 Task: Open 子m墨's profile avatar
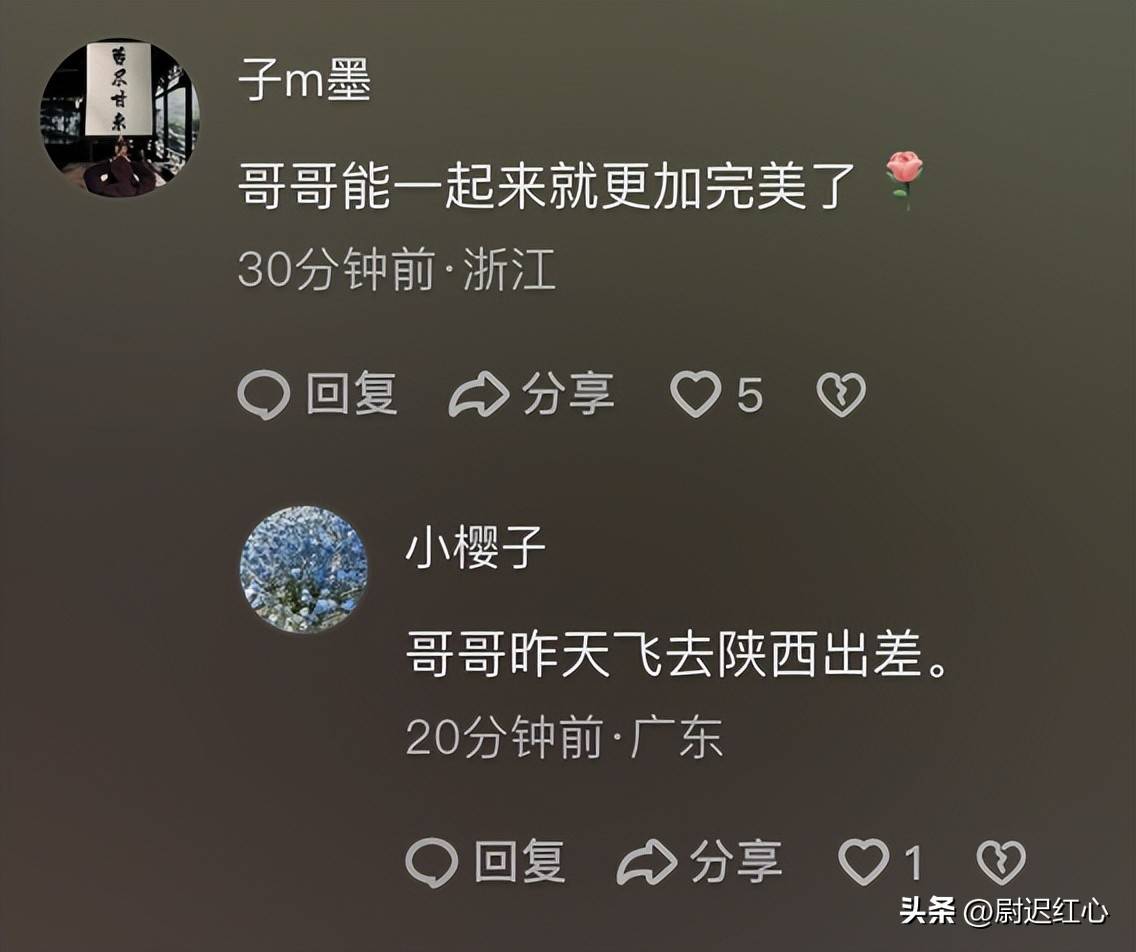pos(119,118)
